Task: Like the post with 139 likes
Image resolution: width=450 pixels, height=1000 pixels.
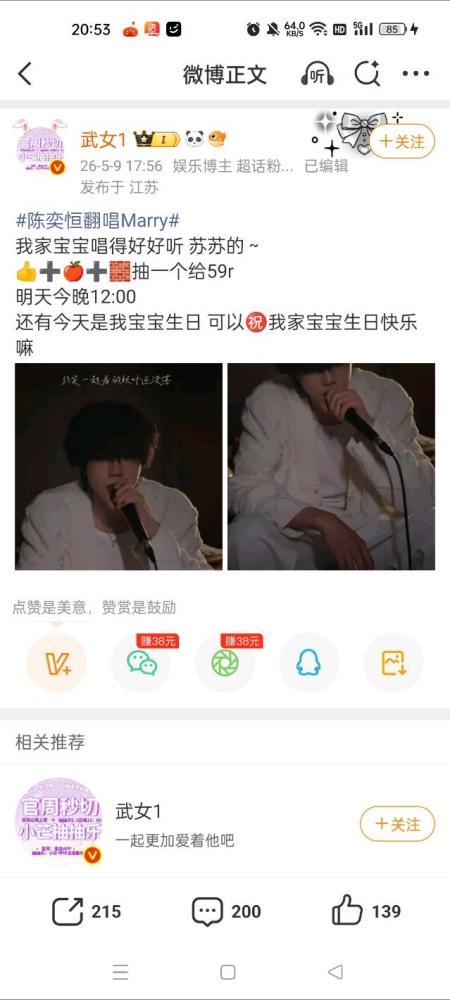Action: pos(367,911)
